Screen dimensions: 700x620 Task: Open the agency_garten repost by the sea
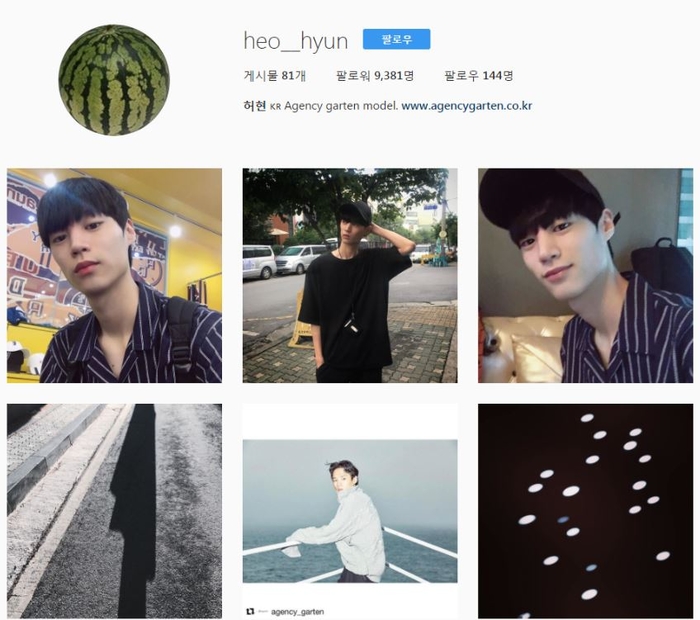[350, 511]
